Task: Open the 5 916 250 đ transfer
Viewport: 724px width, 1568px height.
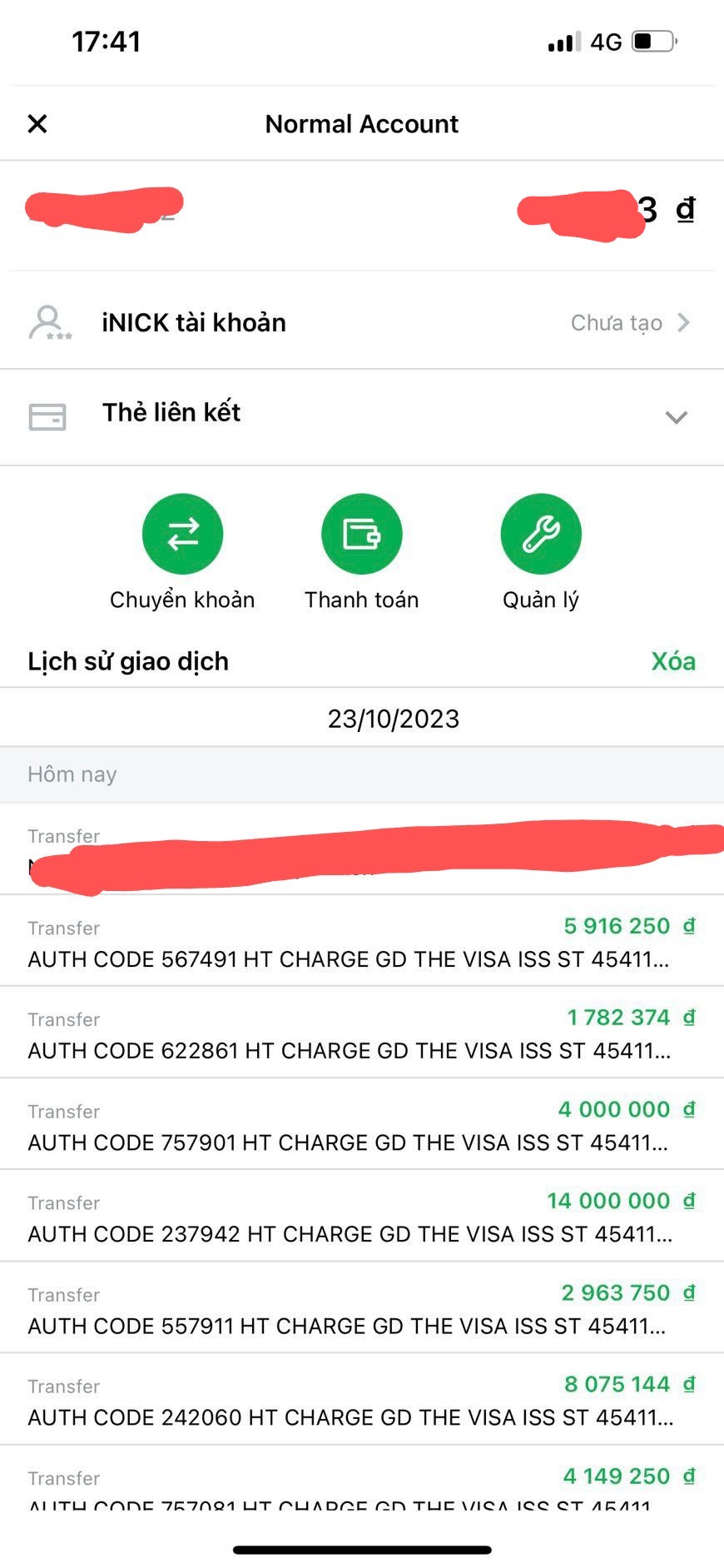Action: 361,943
